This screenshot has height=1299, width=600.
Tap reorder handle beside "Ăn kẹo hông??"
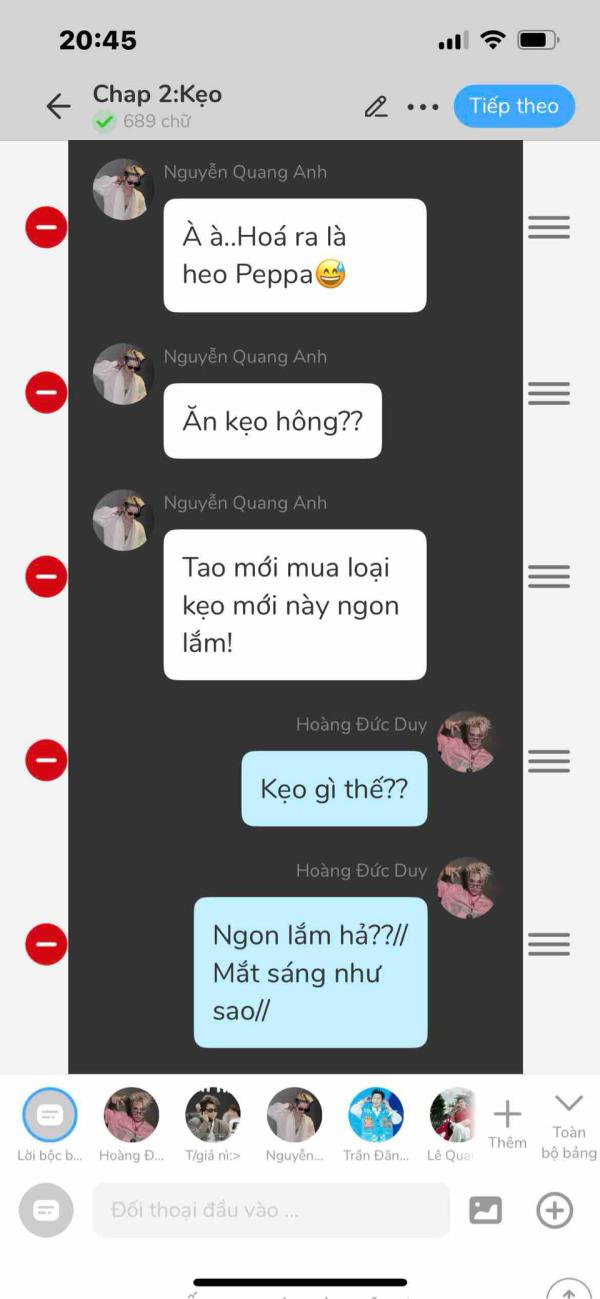pos(549,393)
